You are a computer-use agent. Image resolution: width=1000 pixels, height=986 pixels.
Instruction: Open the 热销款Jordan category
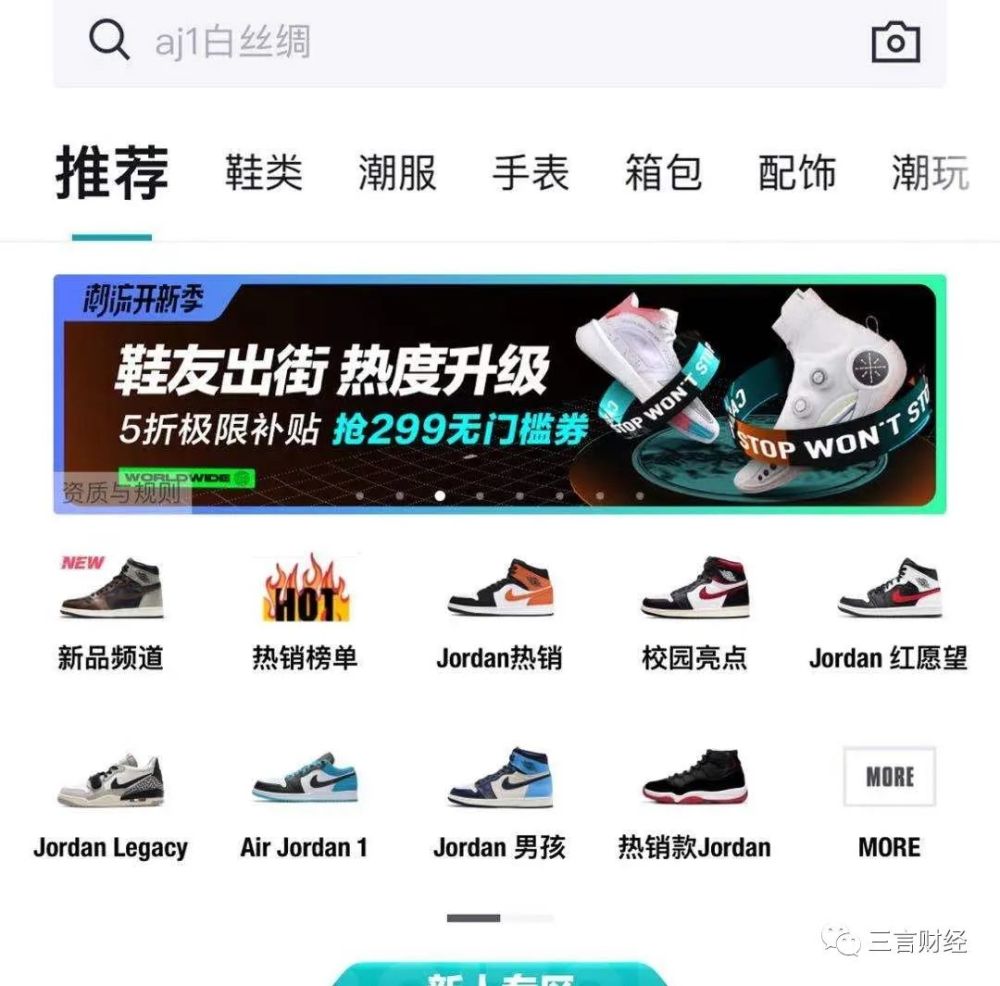coord(694,802)
